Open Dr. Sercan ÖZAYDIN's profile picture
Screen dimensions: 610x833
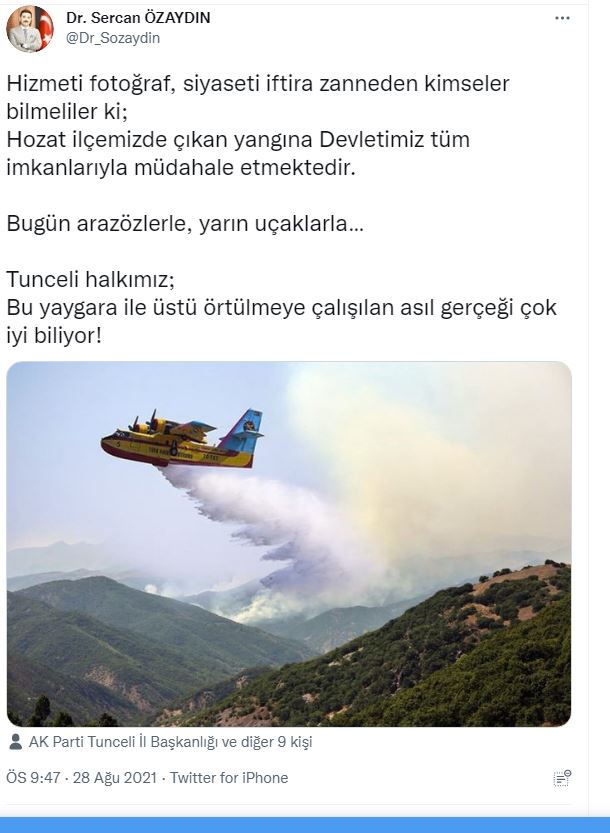point(30,28)
